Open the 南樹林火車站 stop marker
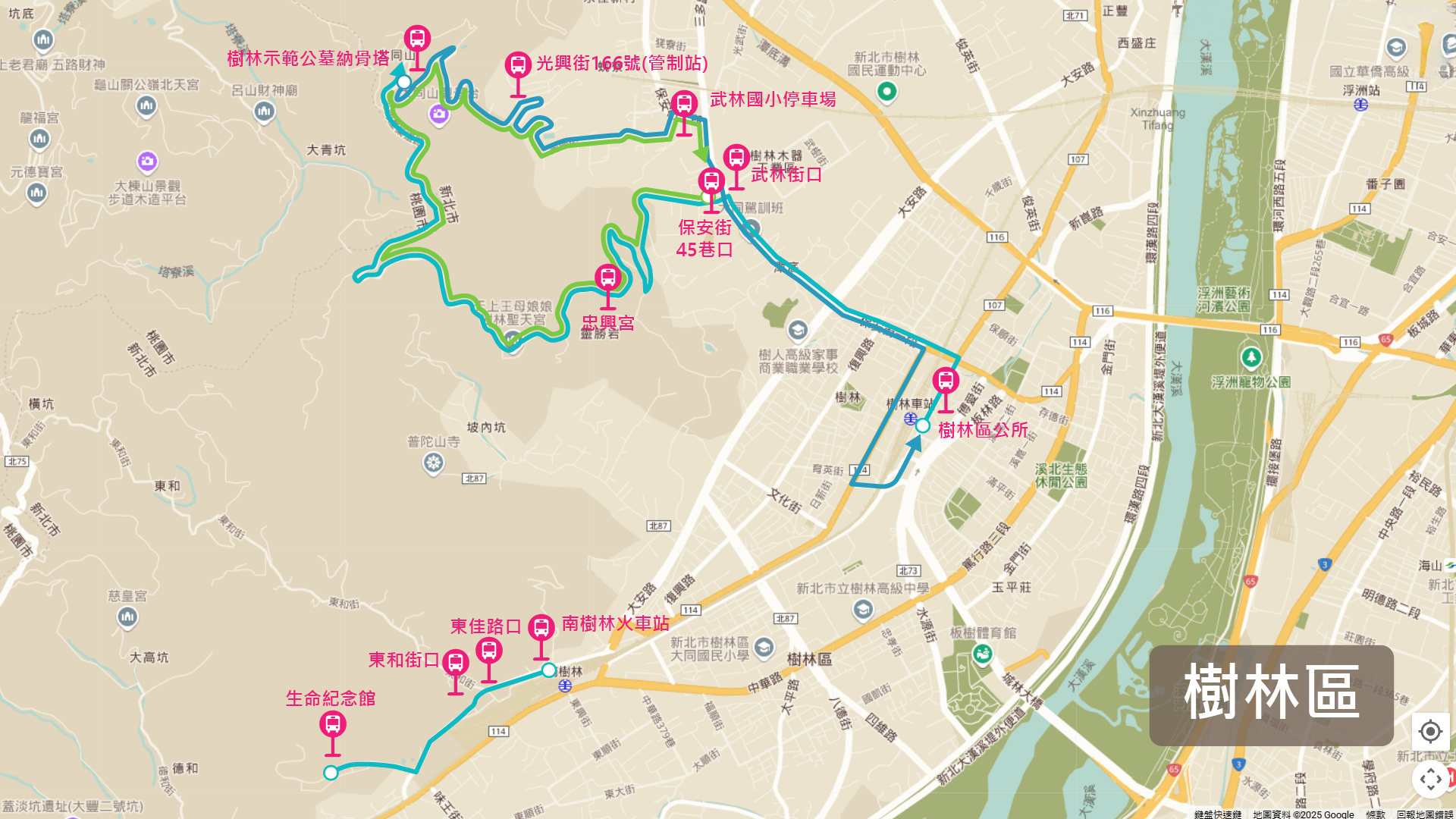Viewport: 1456px width, 819px height. [x=541, y=628]
